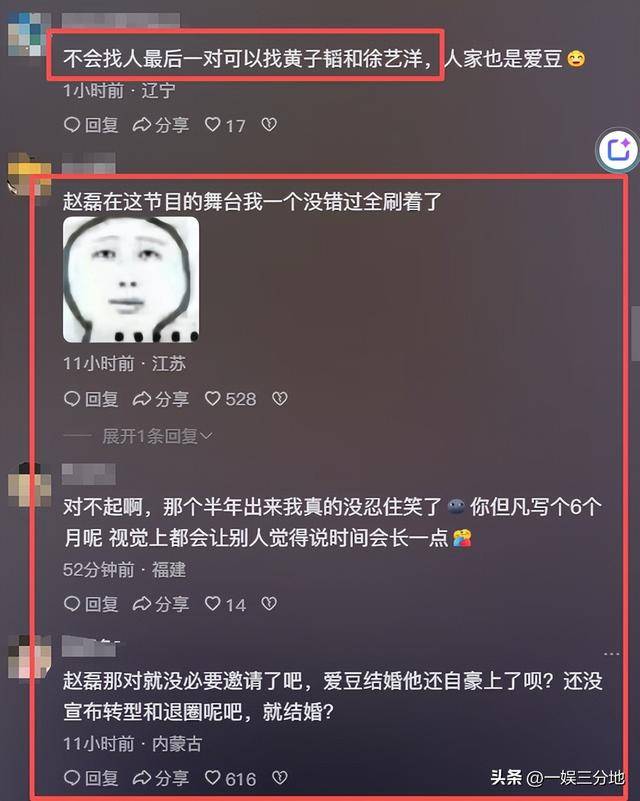Share the comment posted from 内蒙古
This screenshot has height=801, width=640.
pos(160,778)
